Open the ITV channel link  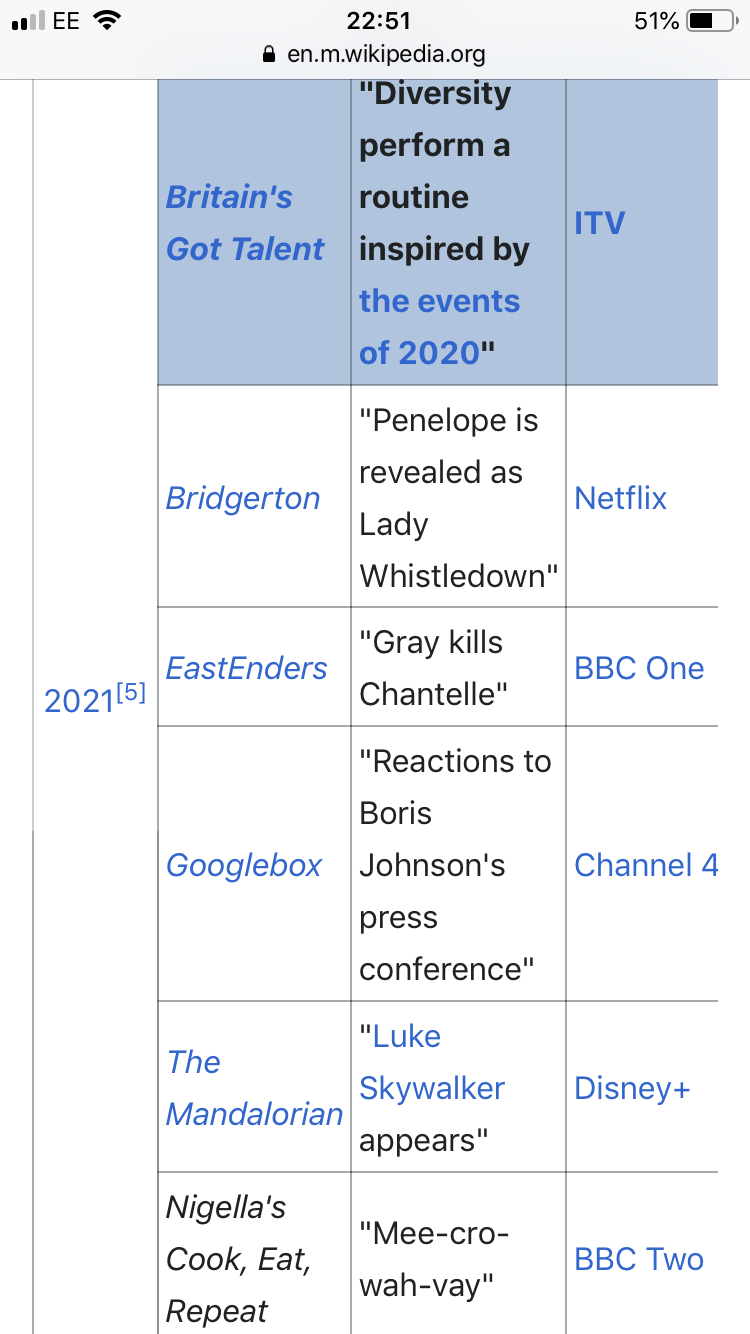pyautogui.click(x=600, y=223)
